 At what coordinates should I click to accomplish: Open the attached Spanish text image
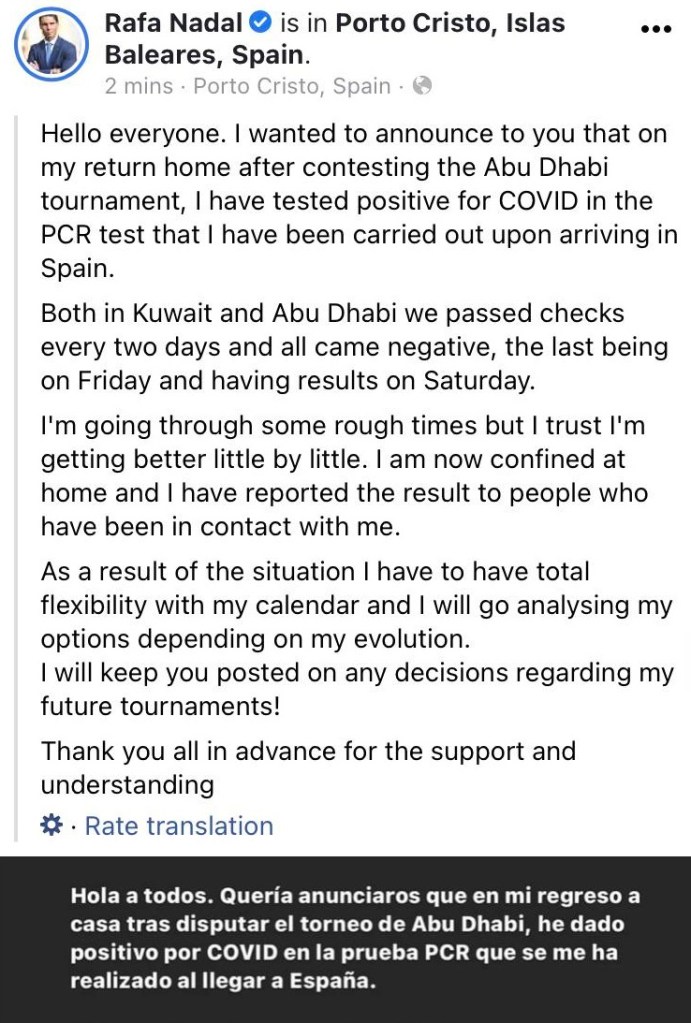click(x=345, y=938)
